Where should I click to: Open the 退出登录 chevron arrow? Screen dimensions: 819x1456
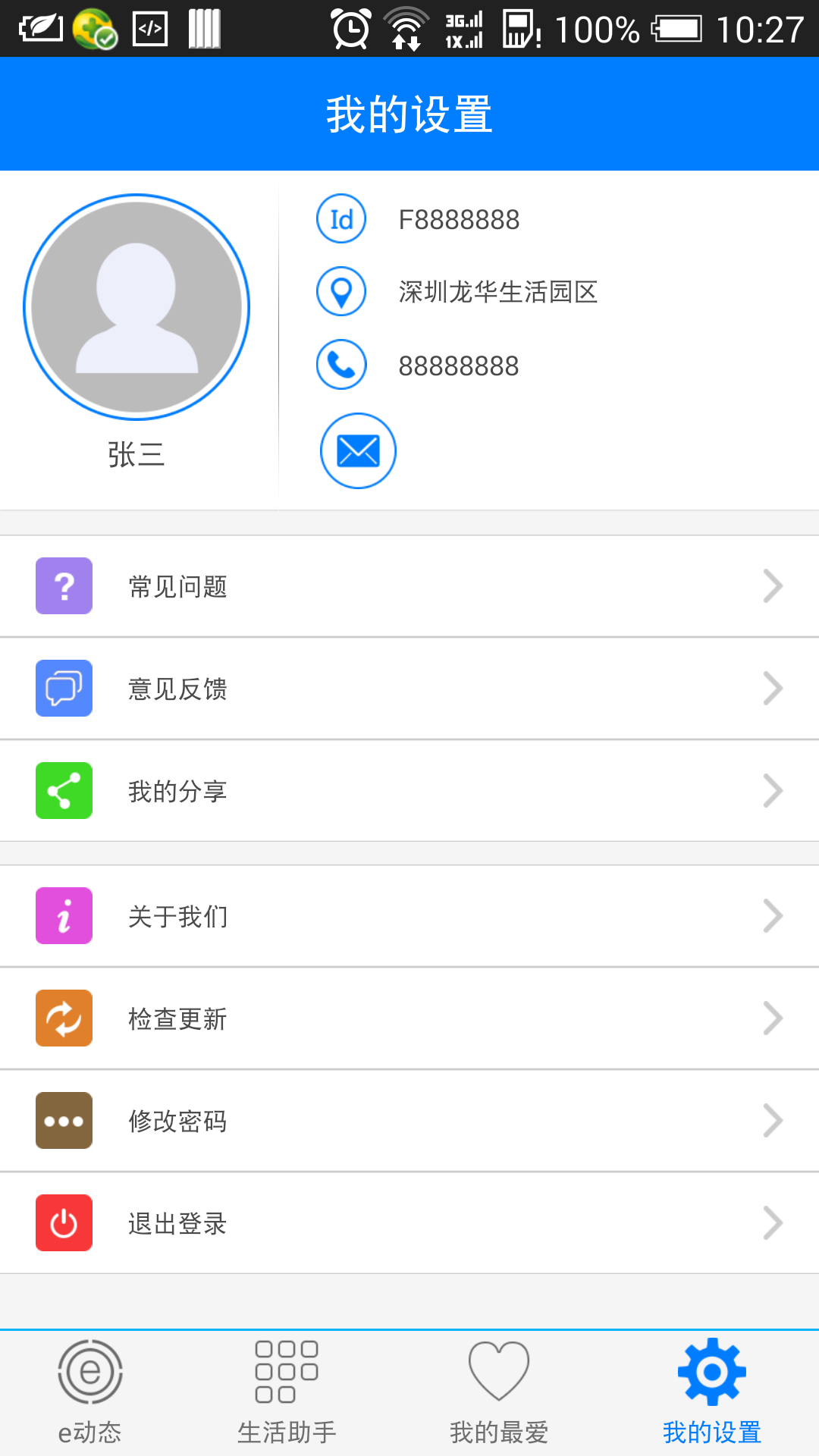point(774,1223)
